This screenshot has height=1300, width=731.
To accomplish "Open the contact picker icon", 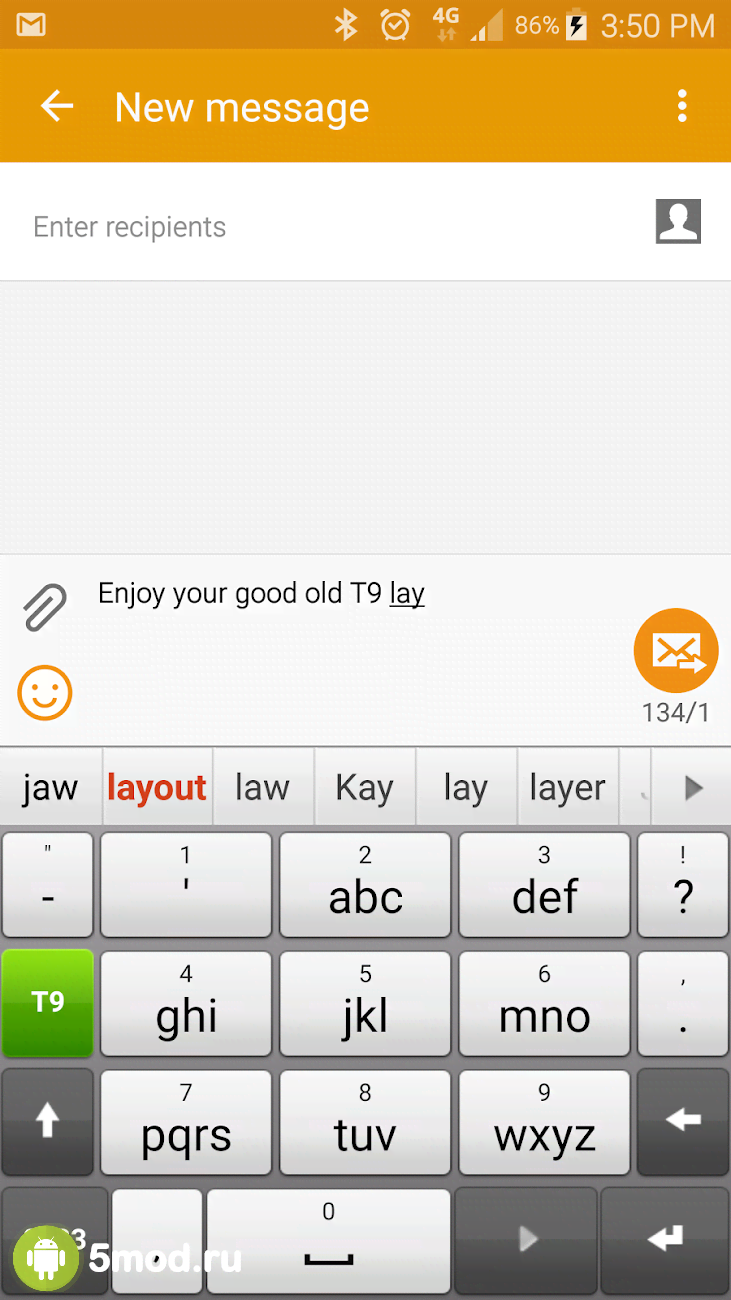I will point(678,221).
